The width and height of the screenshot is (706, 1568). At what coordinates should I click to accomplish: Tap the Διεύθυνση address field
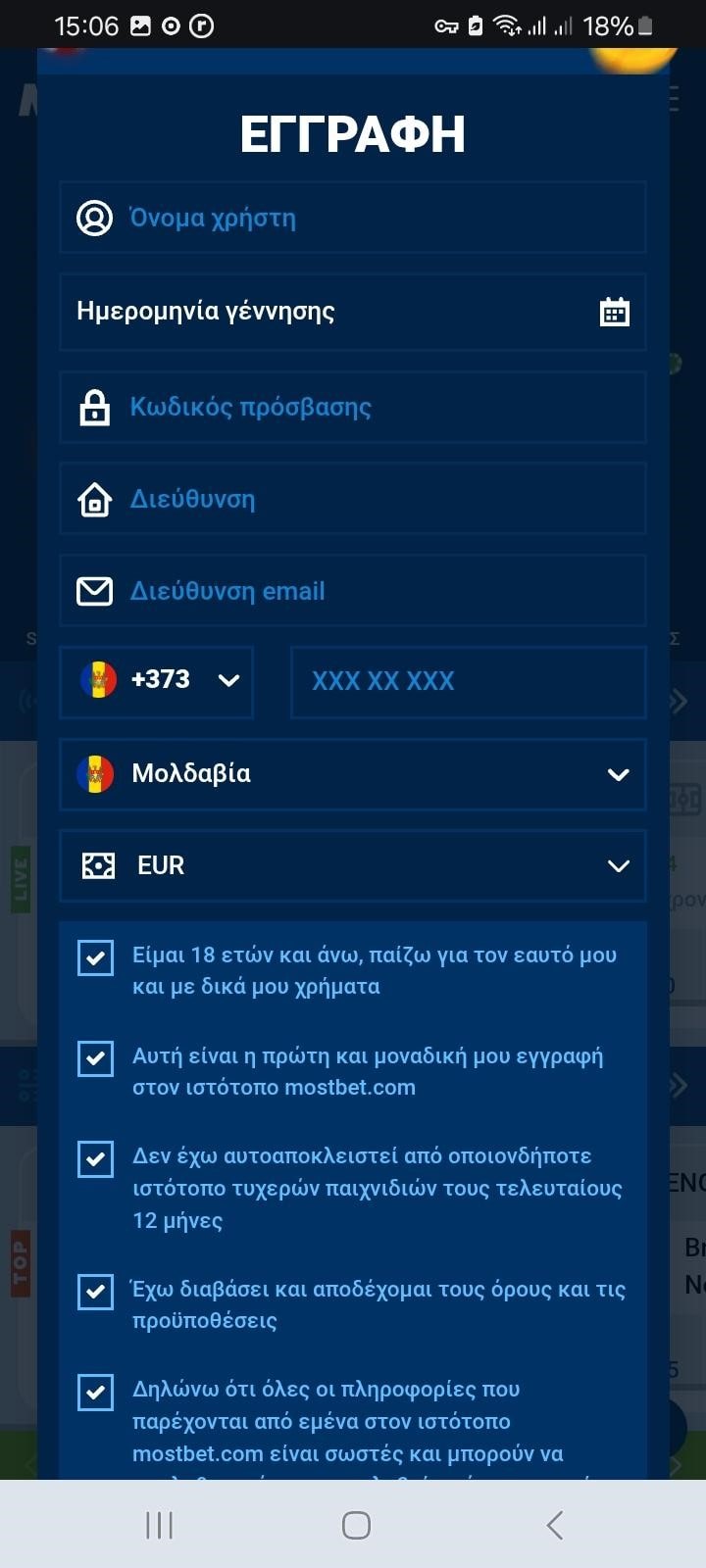pos(353,499)
